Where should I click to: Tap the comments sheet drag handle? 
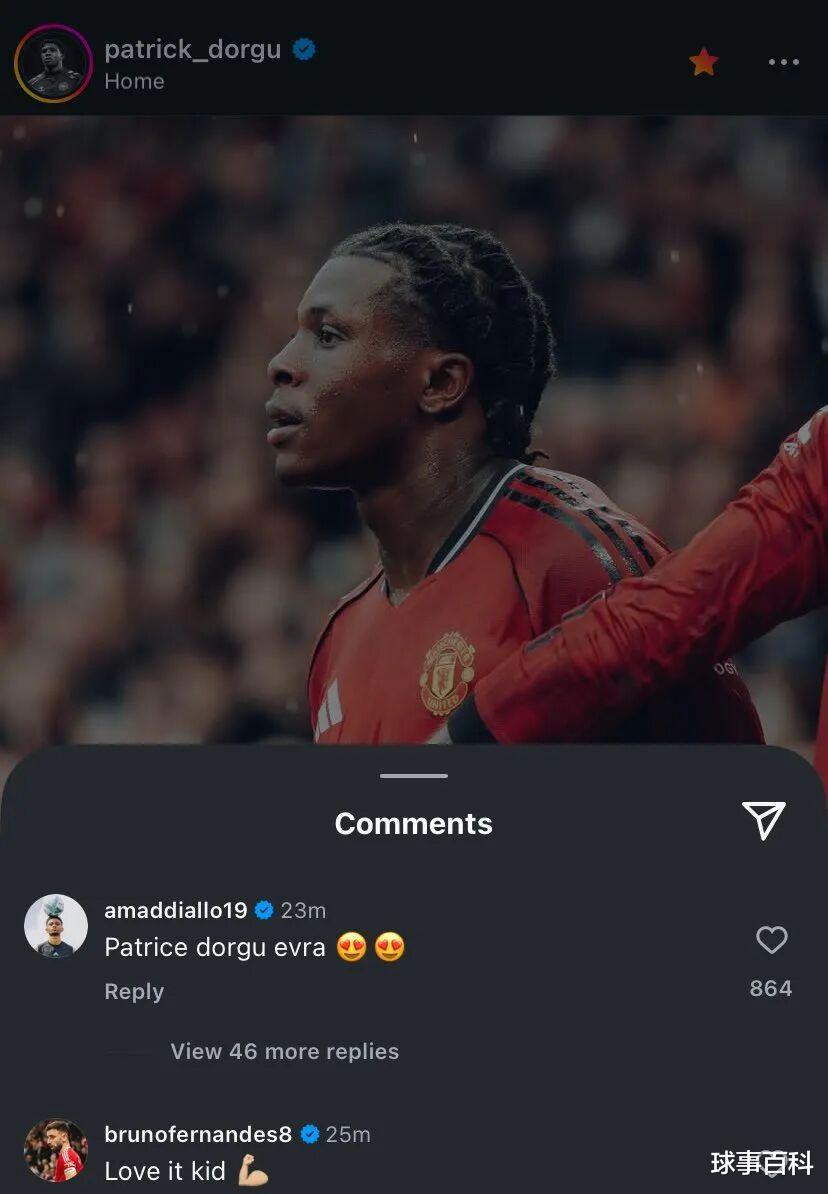coord(414,775)
